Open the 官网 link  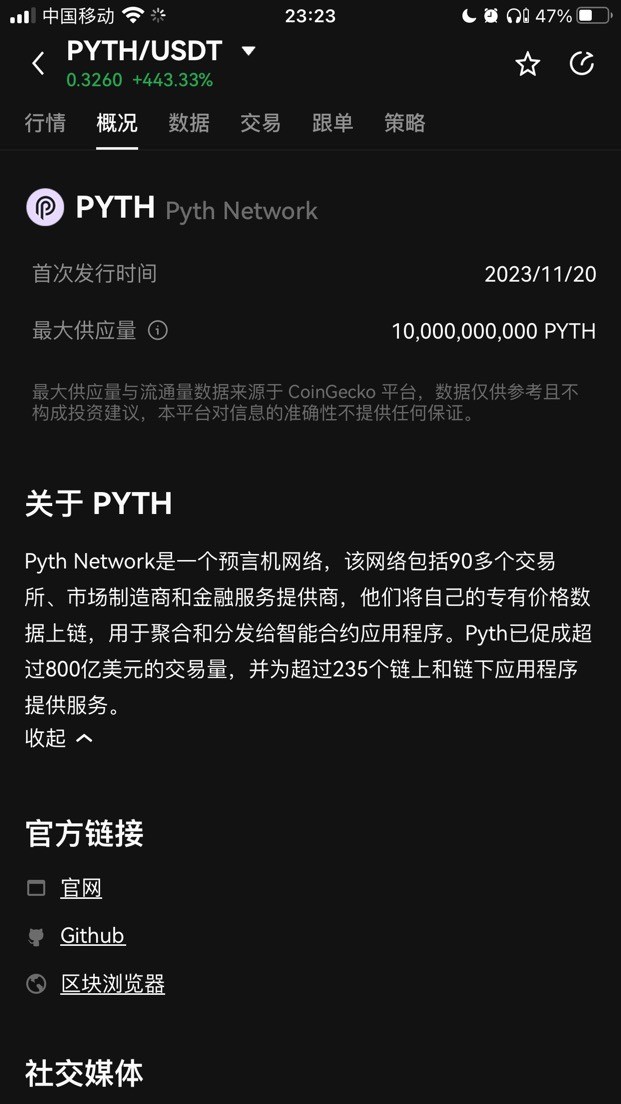pyautogui.click(x=81, y=888)
